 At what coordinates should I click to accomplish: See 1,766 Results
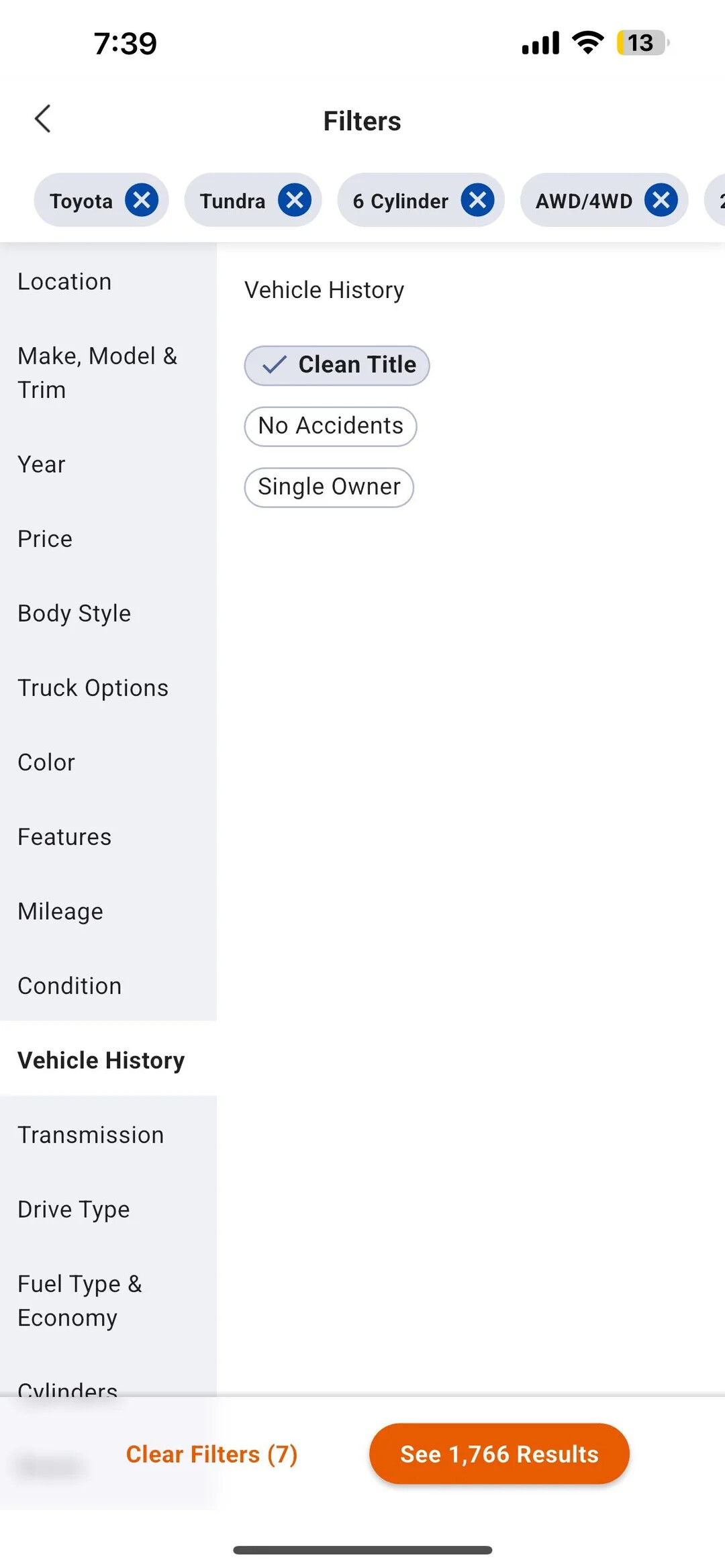(x=499, y=1454)
